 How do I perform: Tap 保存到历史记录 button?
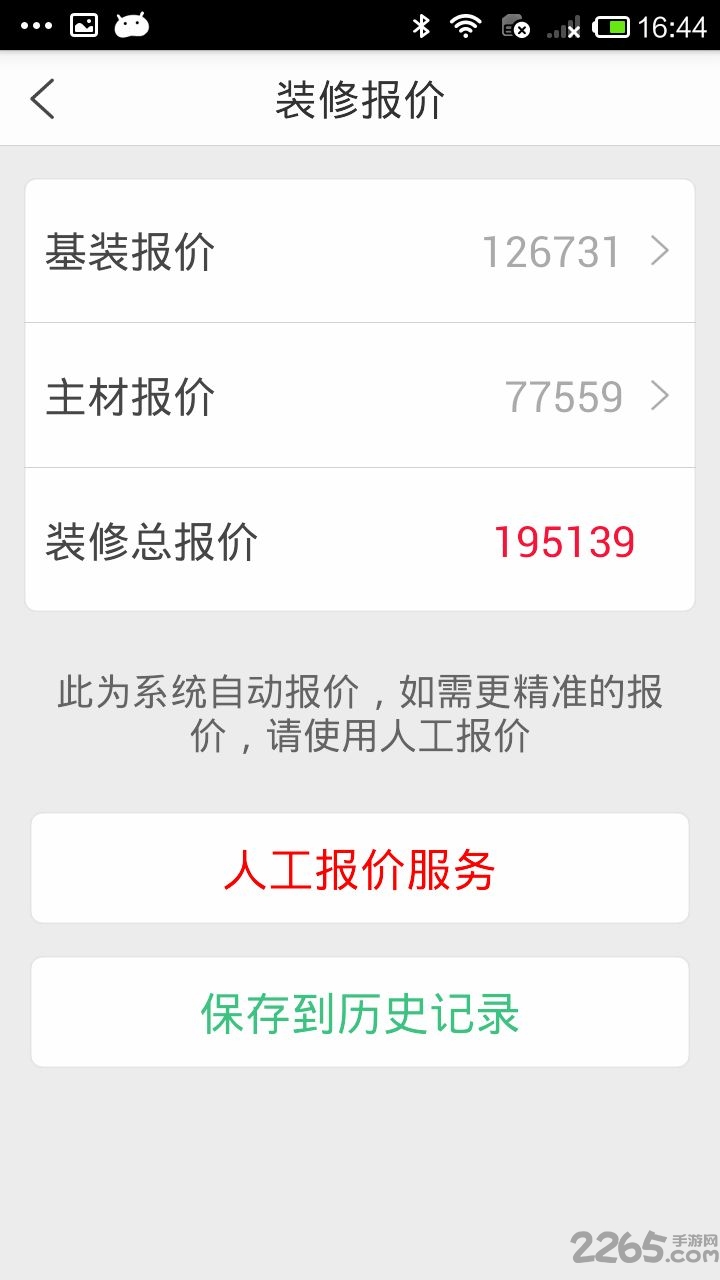coord(359,1012)
